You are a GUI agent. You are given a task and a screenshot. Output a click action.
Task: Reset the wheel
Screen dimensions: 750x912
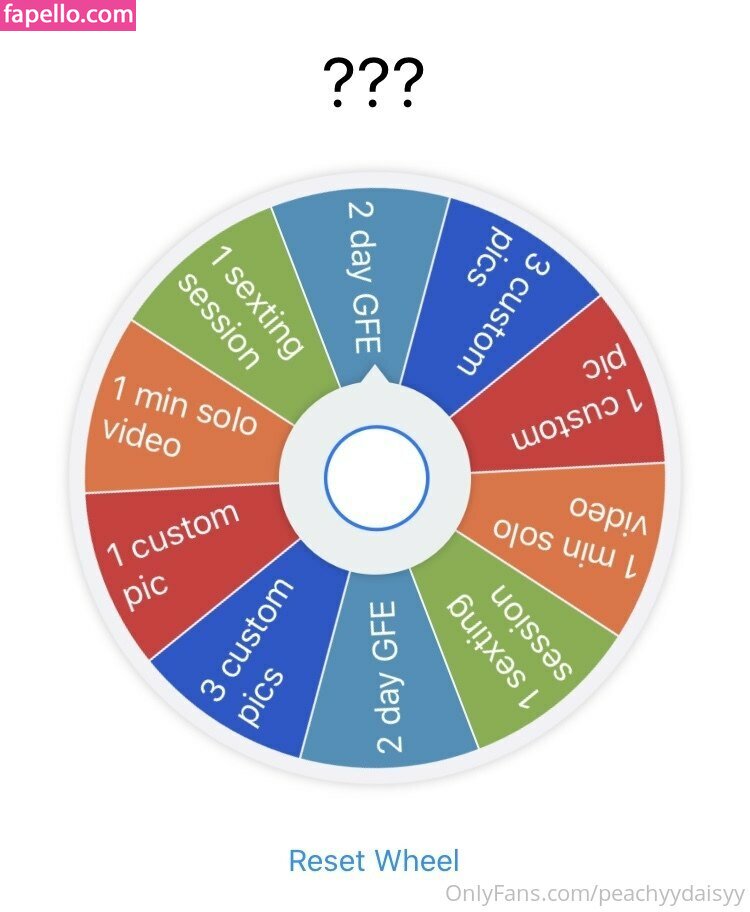click(x=373, y=860)
